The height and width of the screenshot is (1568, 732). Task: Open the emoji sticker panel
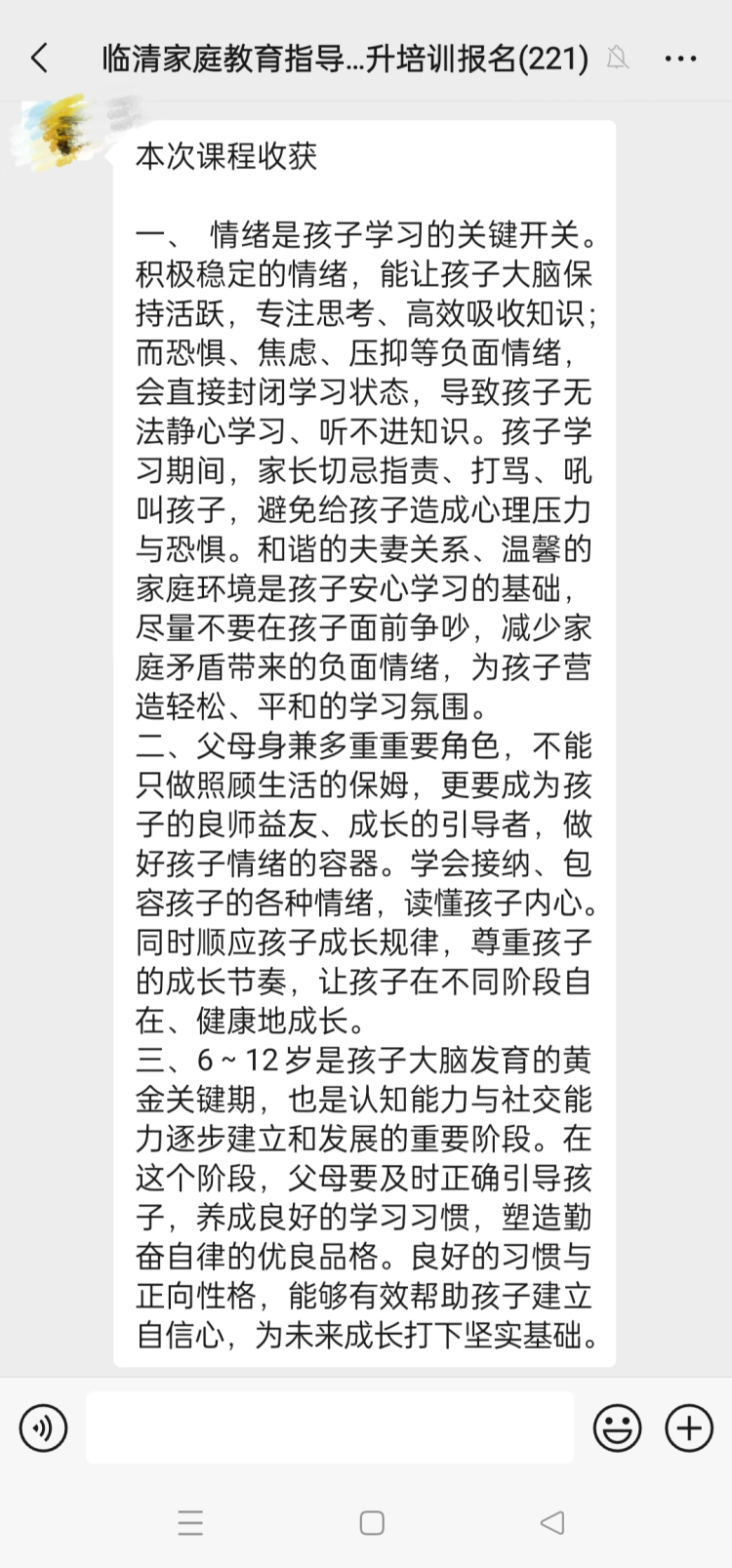[x=618, y=1428]
